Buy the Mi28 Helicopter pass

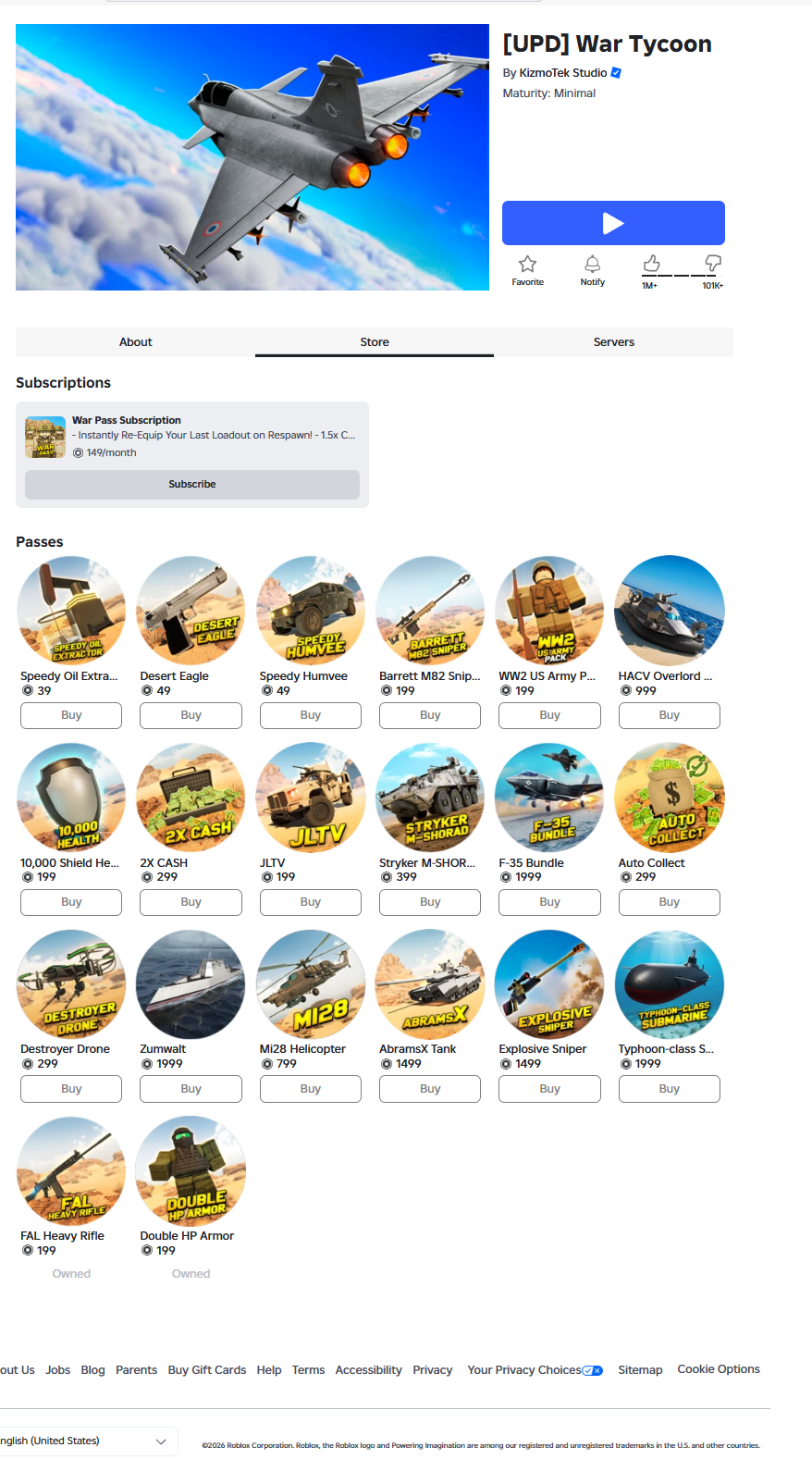pos(311,1089)
